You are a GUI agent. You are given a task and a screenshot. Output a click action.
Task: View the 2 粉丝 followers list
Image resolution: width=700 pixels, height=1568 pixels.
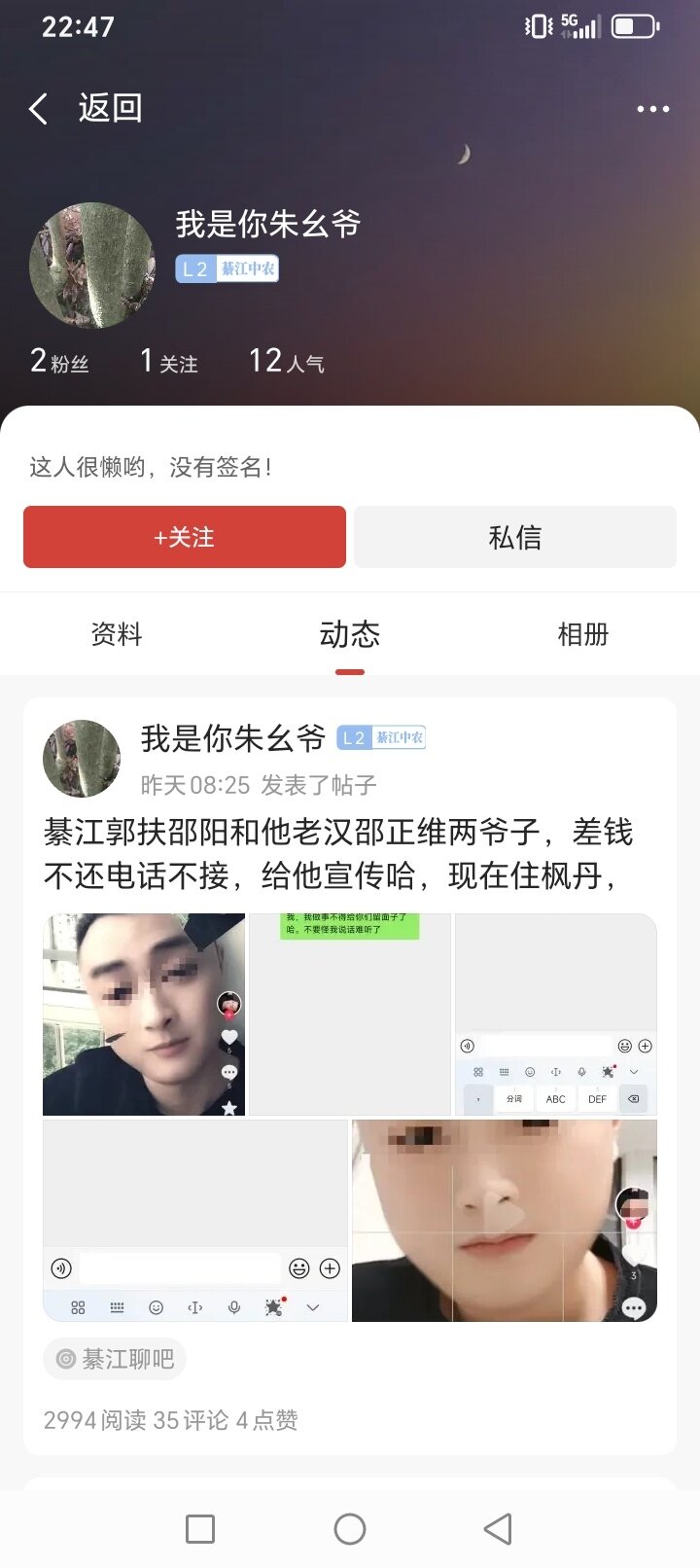60,362
